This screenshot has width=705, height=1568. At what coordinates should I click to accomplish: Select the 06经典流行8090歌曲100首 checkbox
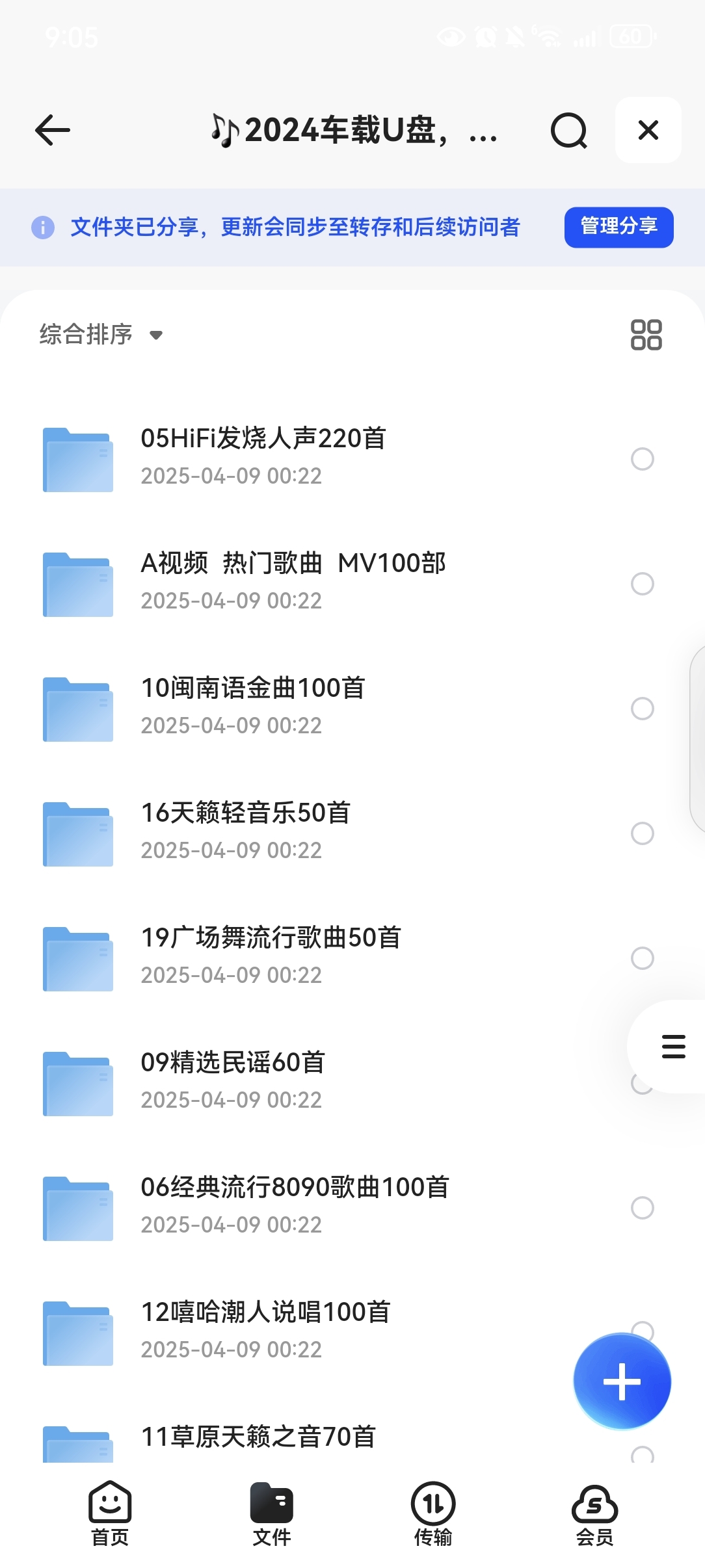tap(642, 1208)
